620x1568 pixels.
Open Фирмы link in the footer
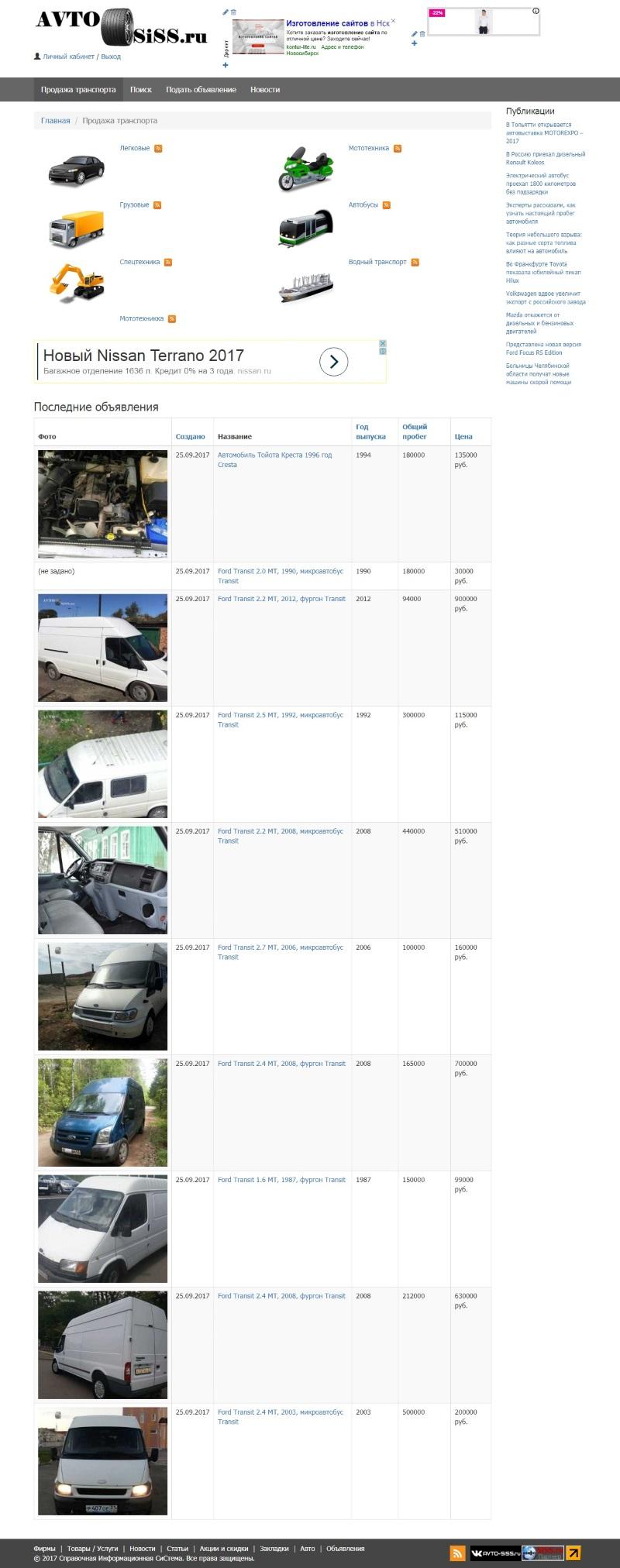click(44, 1549)
